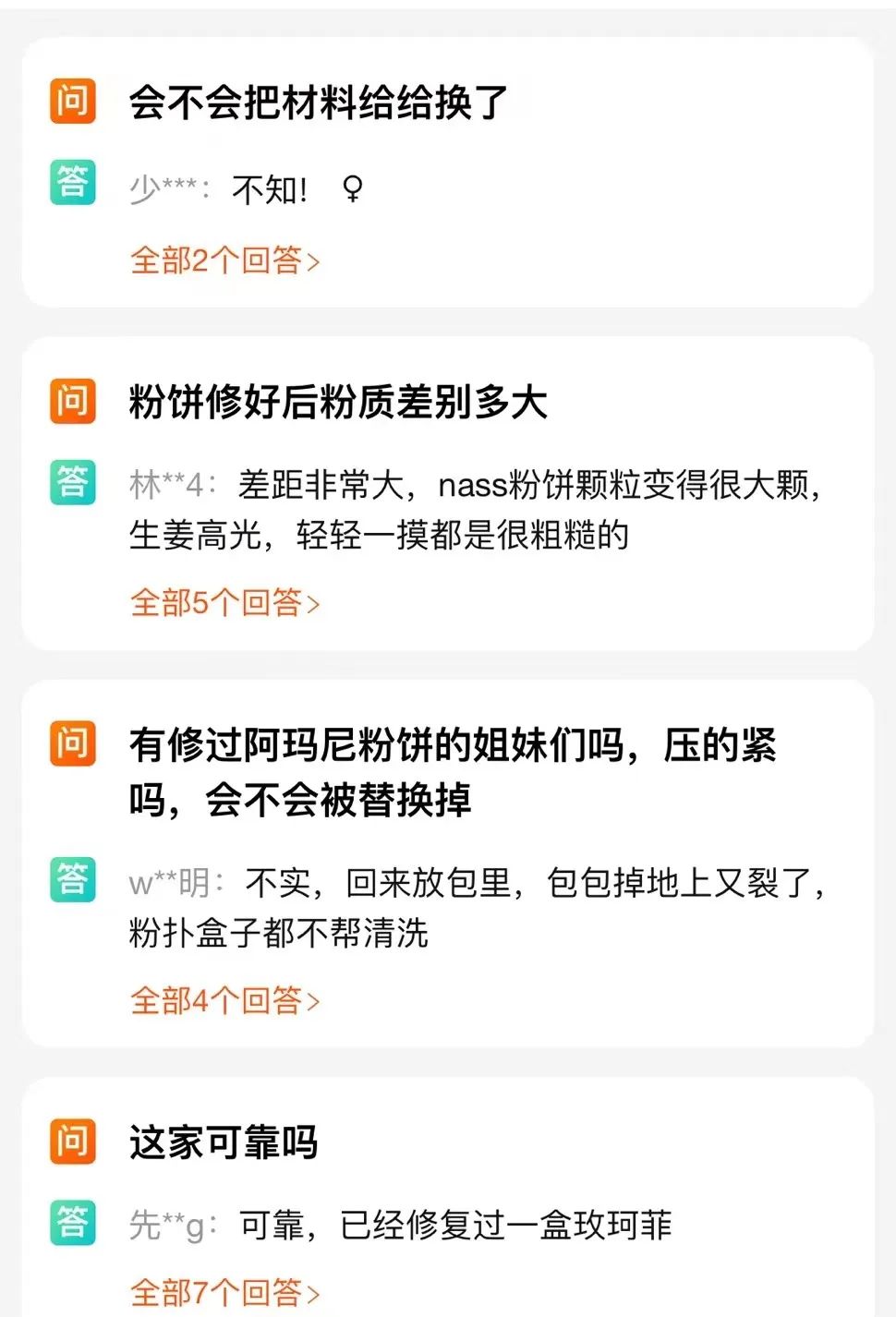Expand all 4 answers about 阿玛尼粉饼
This screenshot has width=896, height=1317.
224,1000
